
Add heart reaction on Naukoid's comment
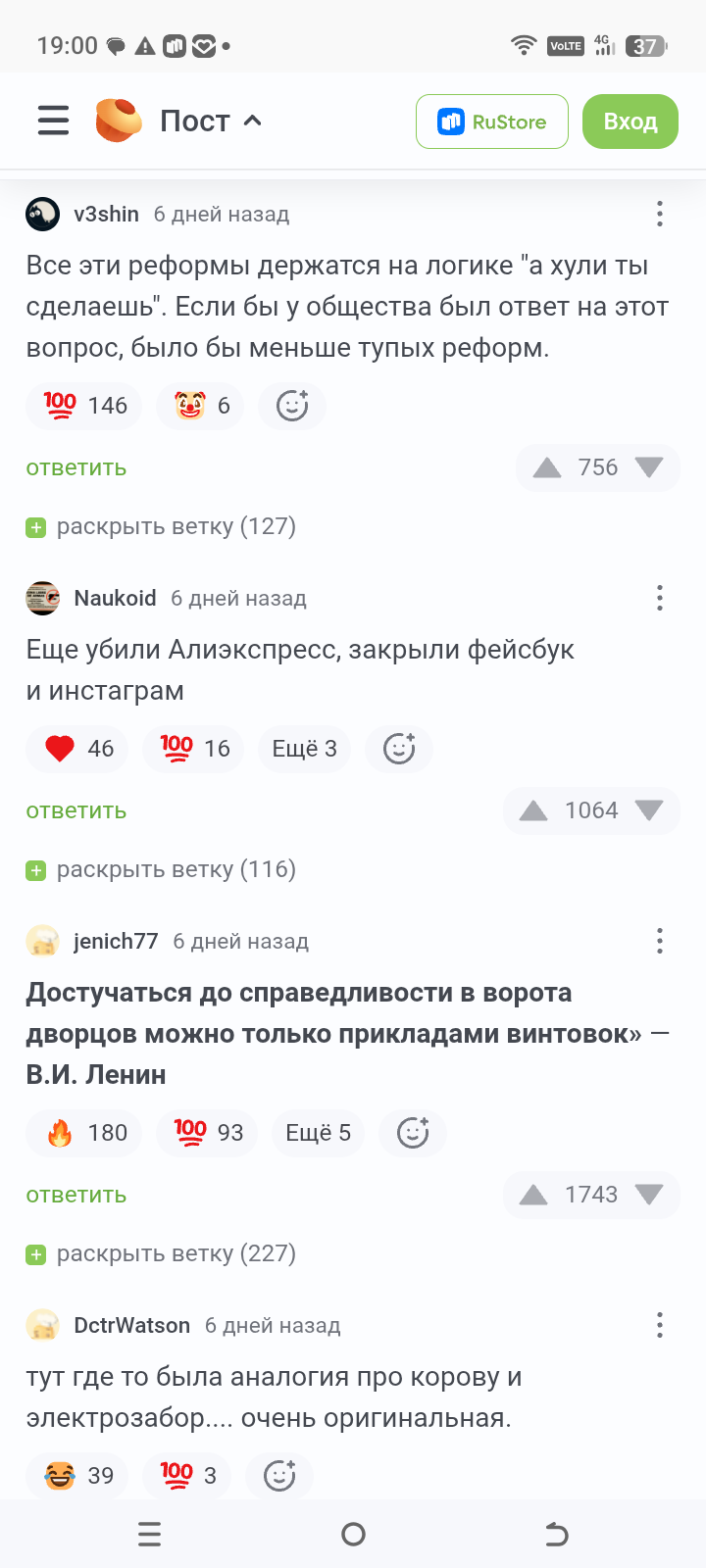(x=78, y=749)
